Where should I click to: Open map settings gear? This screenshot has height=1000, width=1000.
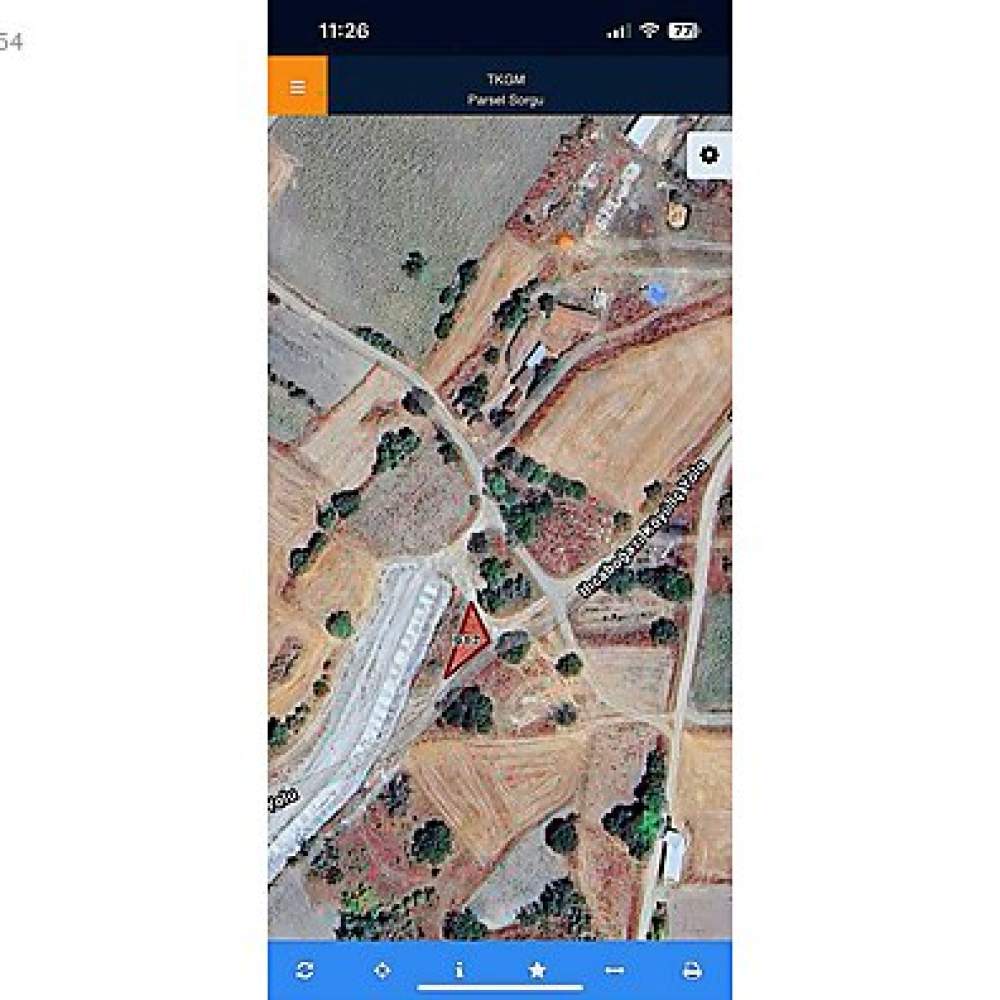click(709, 155)
